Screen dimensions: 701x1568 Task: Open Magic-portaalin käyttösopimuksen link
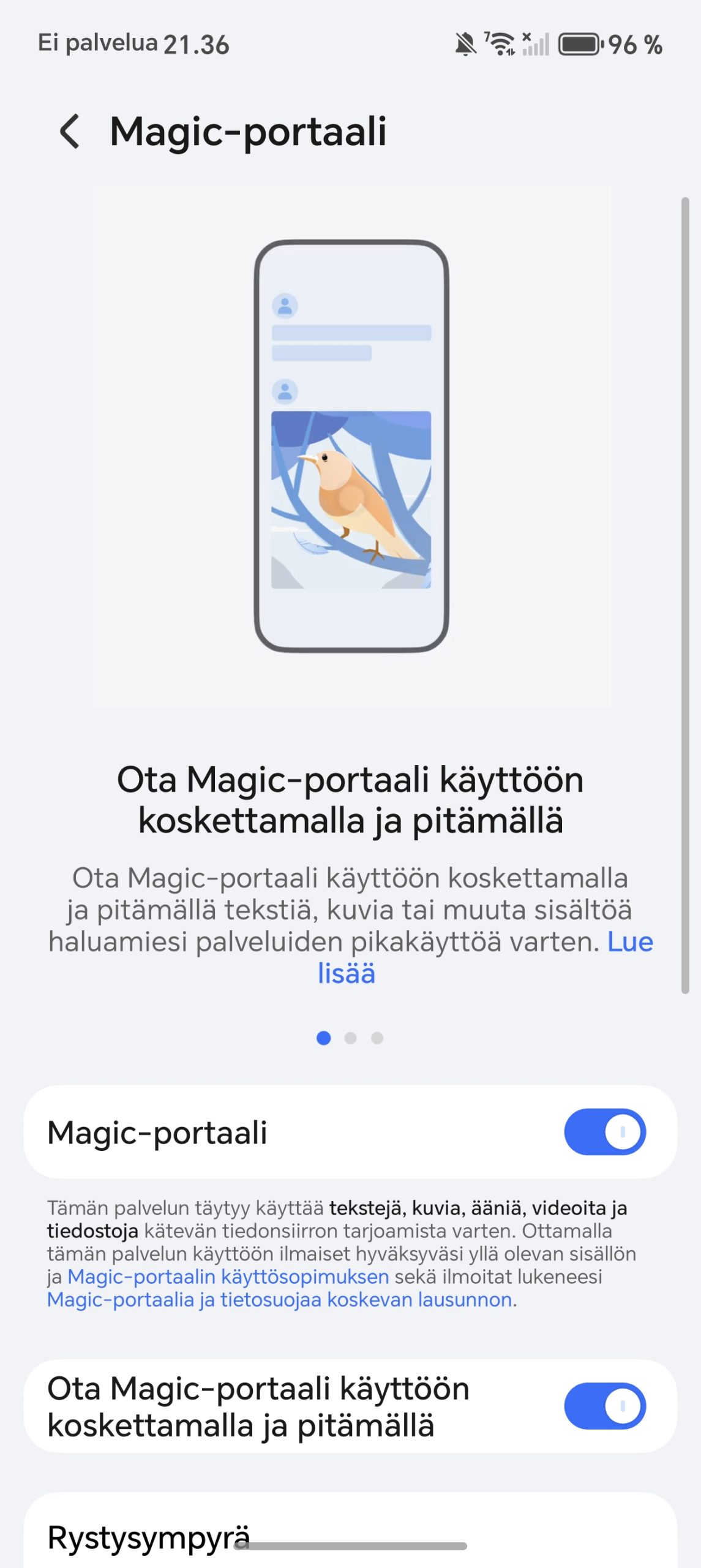[x=228, y=1277]
